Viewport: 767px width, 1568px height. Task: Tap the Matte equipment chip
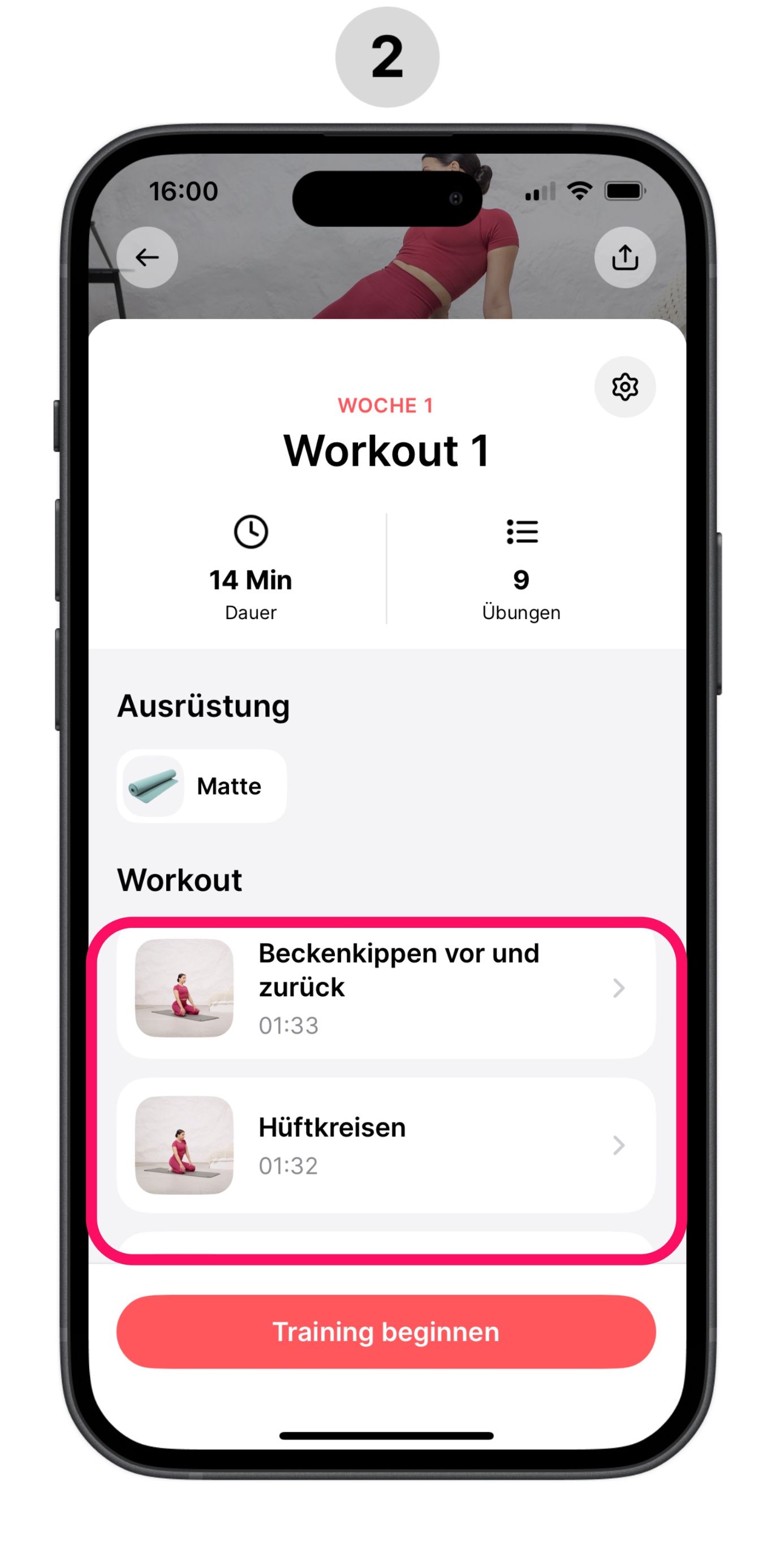[202, 786]
